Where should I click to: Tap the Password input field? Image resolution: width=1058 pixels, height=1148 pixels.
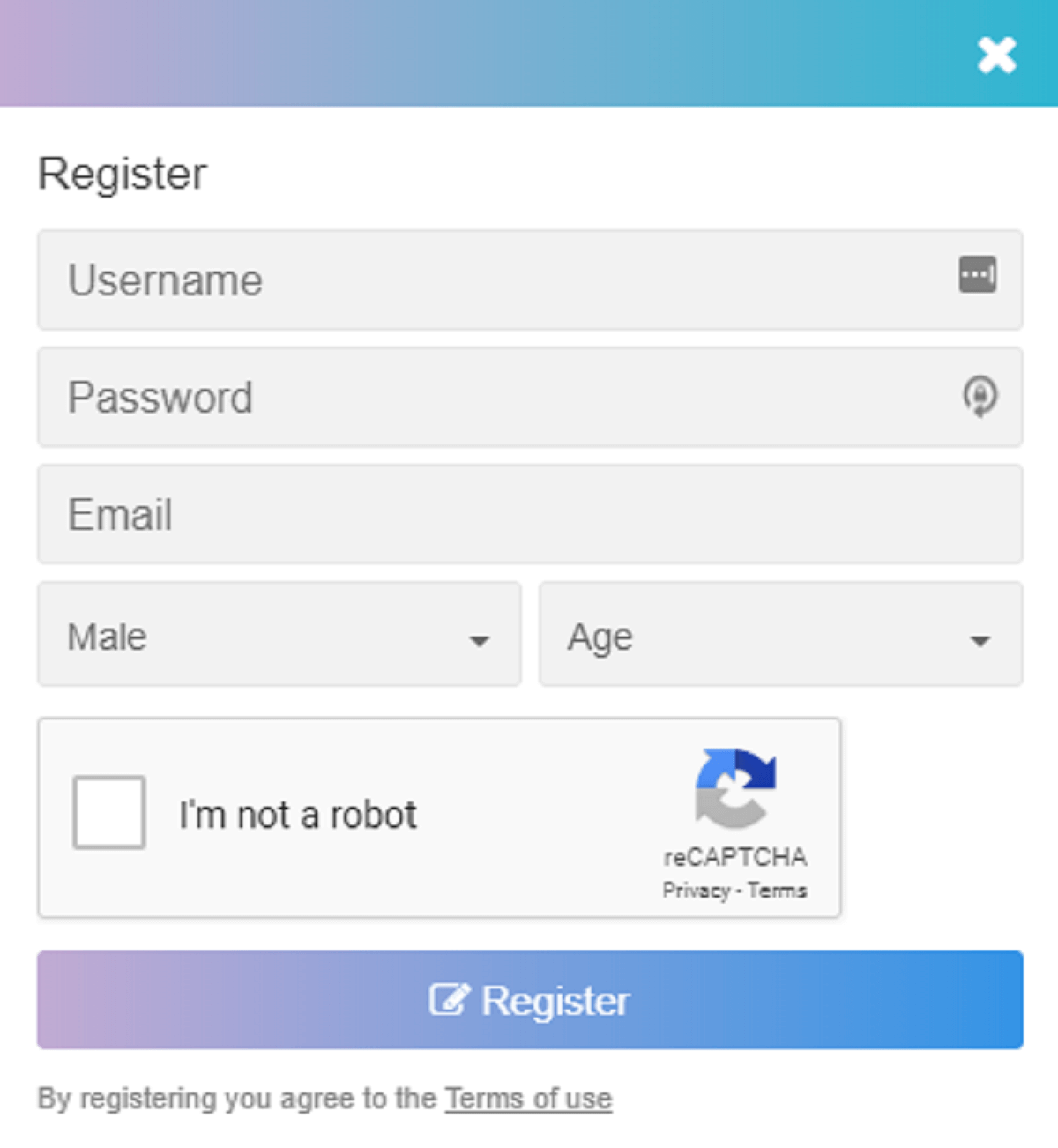click(x=494, y=398)
